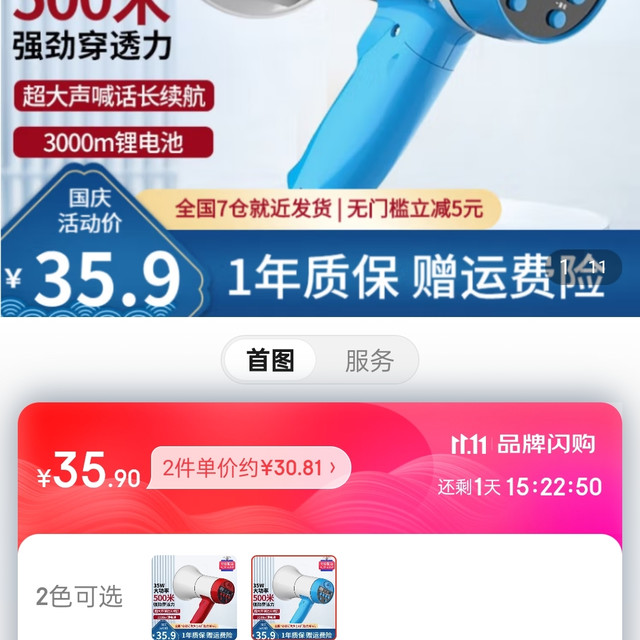Choose the red megaphone color option

coord(194,597)
